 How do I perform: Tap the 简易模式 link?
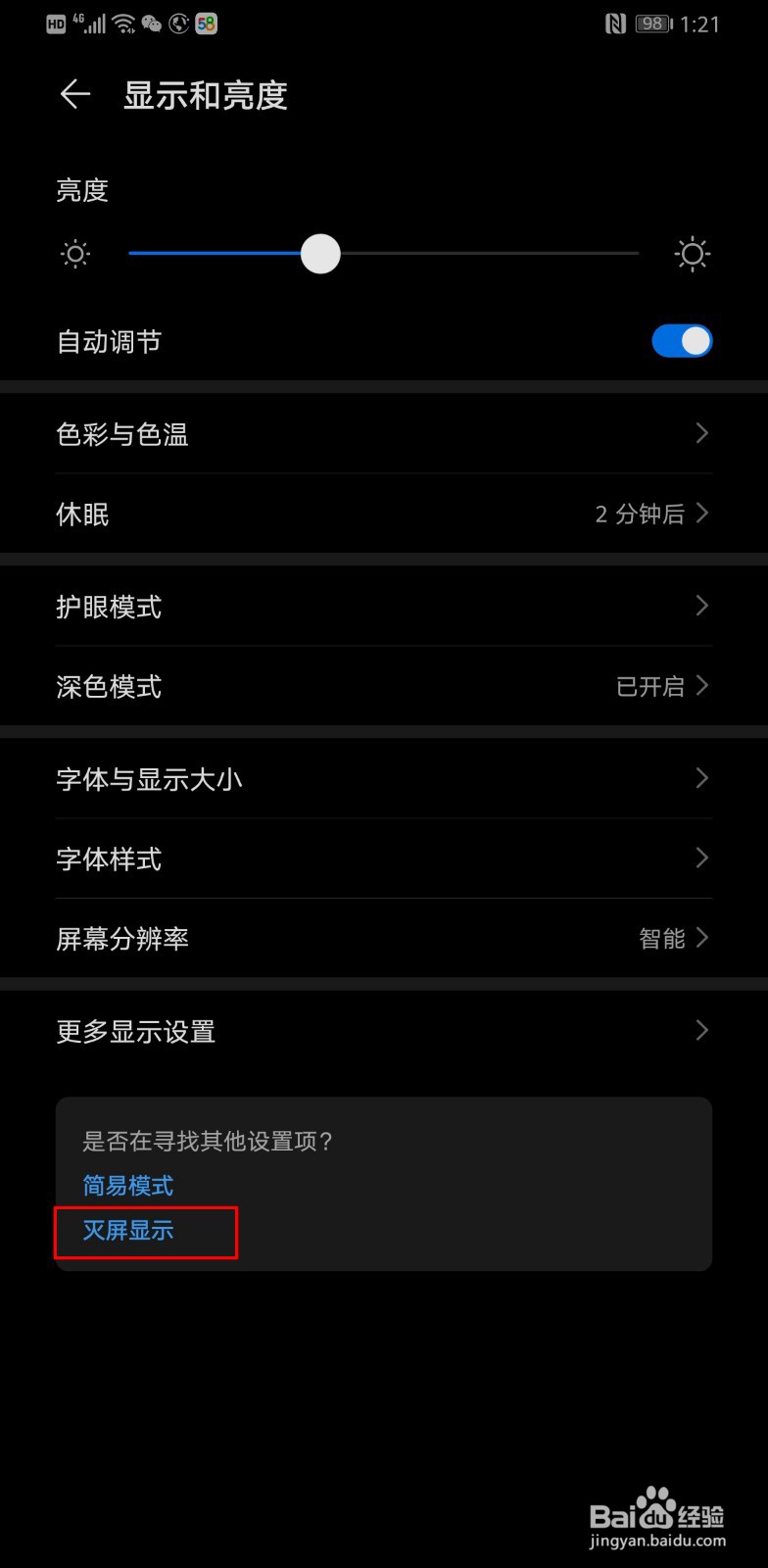[x=127, y=1185]
